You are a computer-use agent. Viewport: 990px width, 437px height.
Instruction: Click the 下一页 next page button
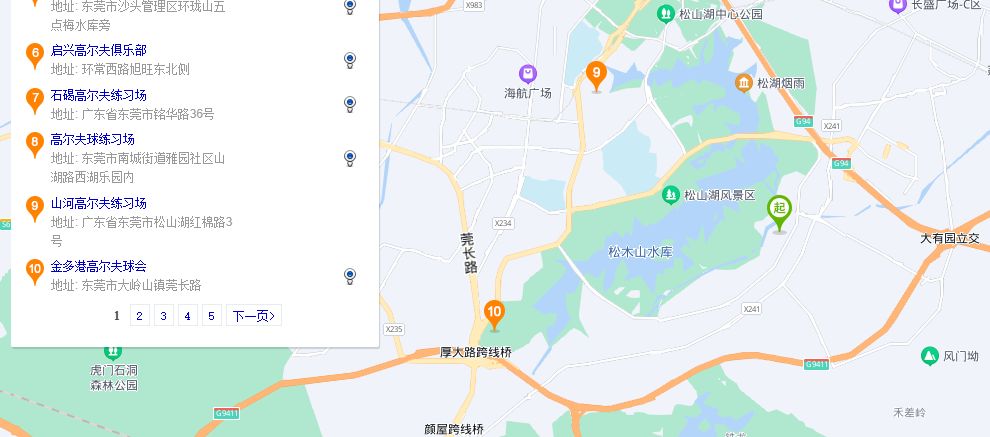(x=254, y=316)
